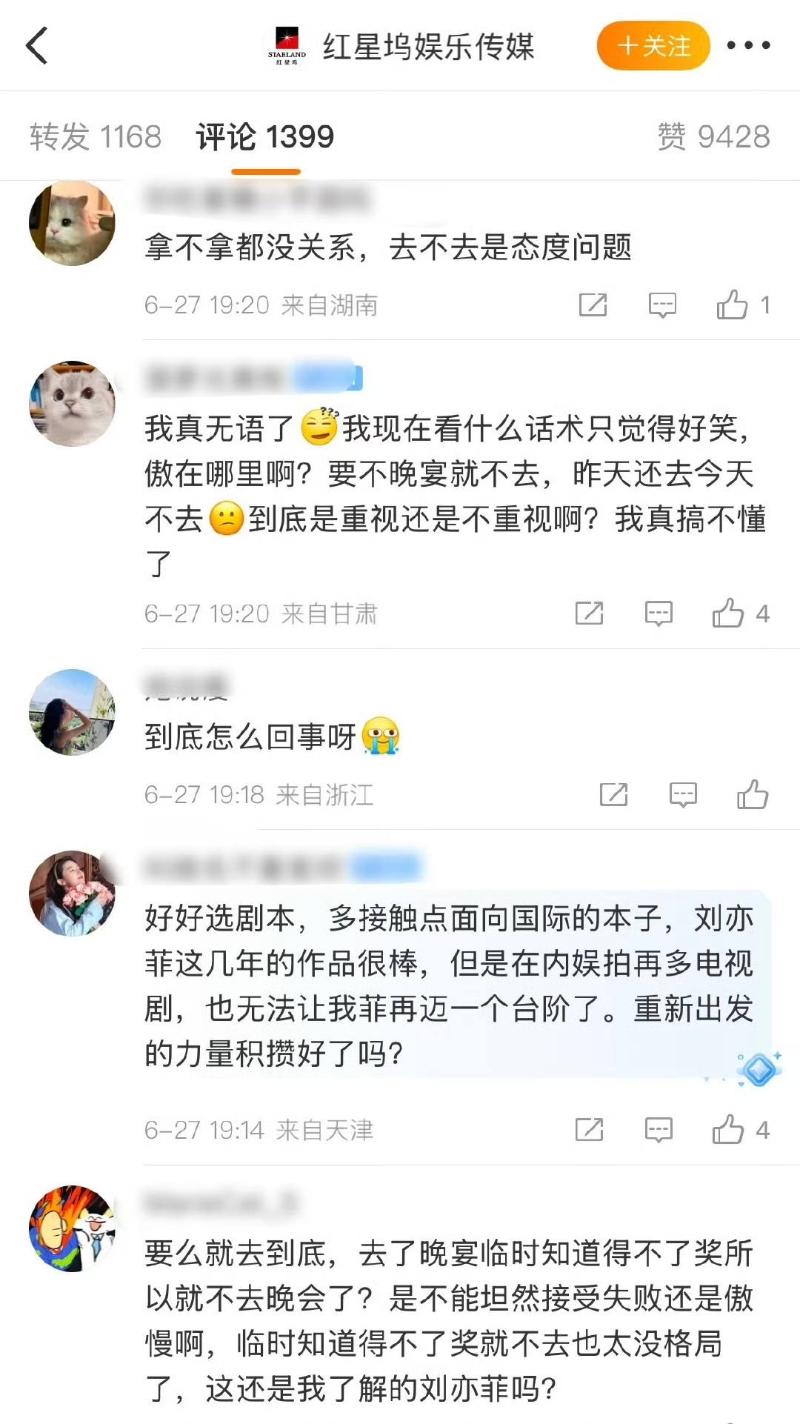Go back using the top-left arrow
The width and height of the screenshot is (800, 1424).
tap(37, 46)
